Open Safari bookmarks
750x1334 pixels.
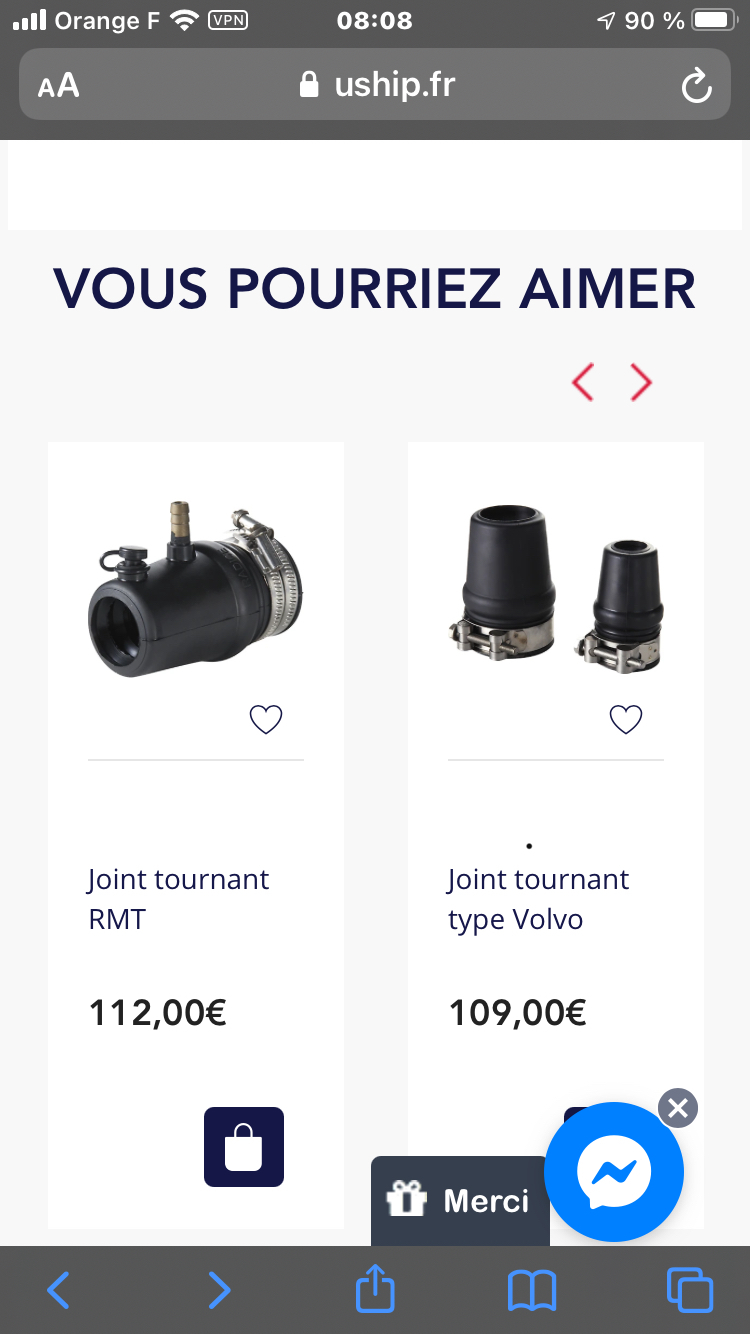(x=532, y=1290)
